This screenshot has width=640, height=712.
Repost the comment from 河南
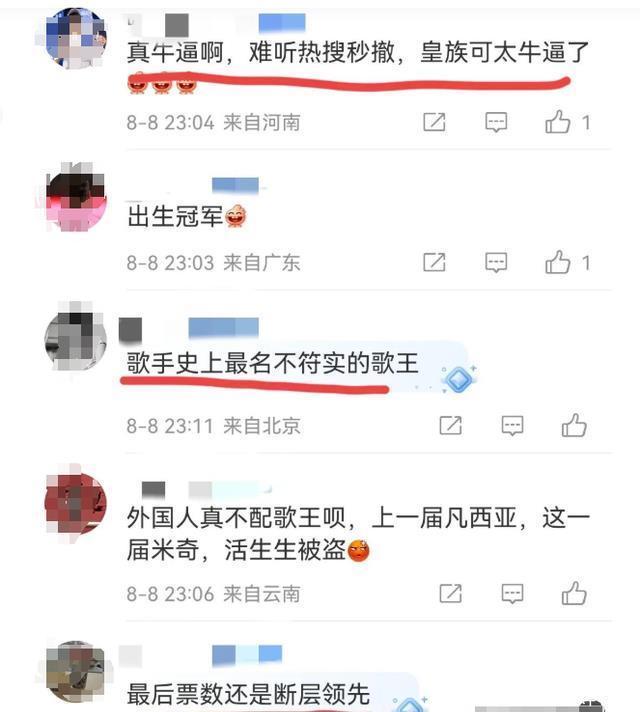434,123
